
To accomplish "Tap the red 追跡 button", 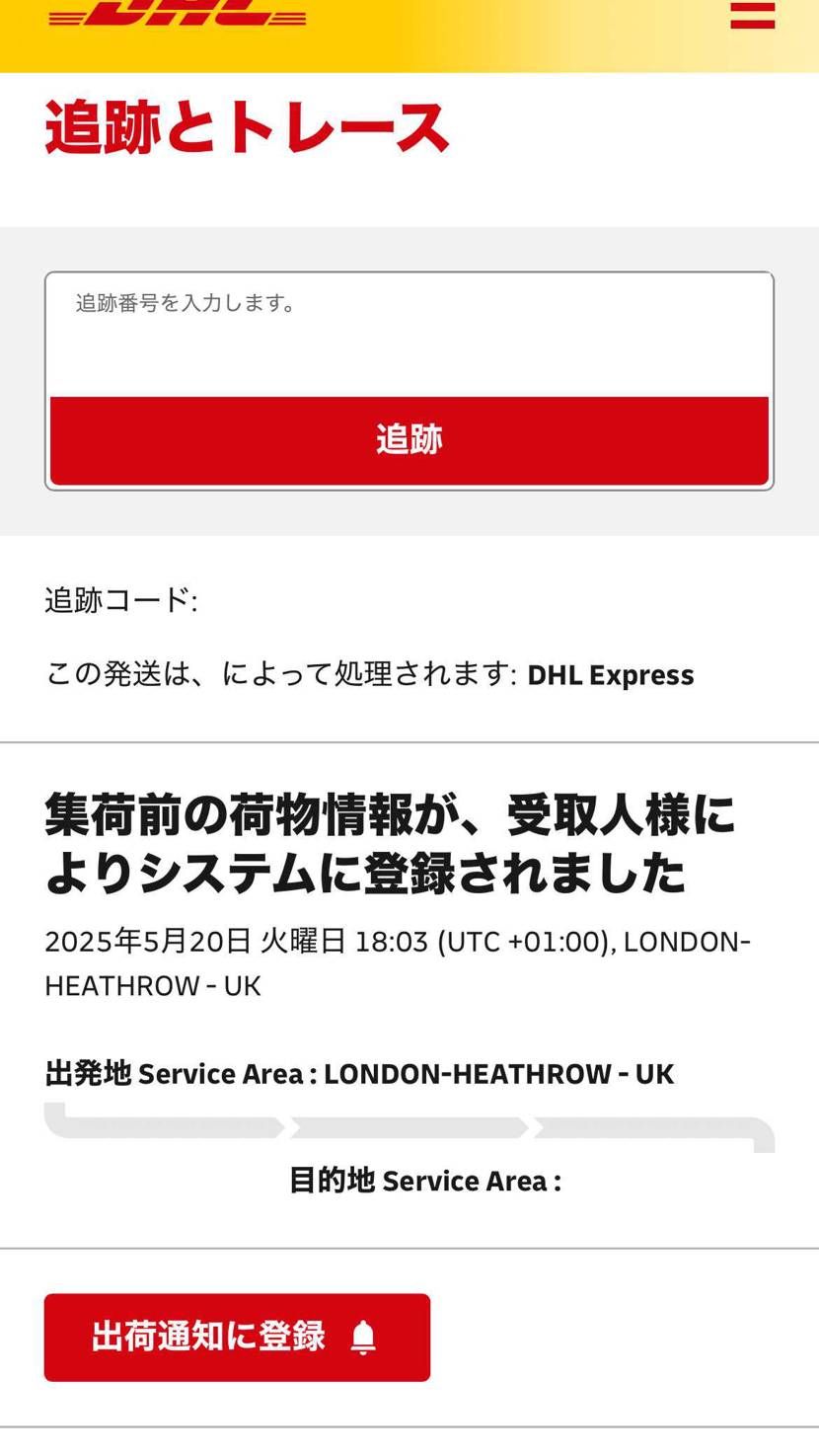I will [409, 440].
